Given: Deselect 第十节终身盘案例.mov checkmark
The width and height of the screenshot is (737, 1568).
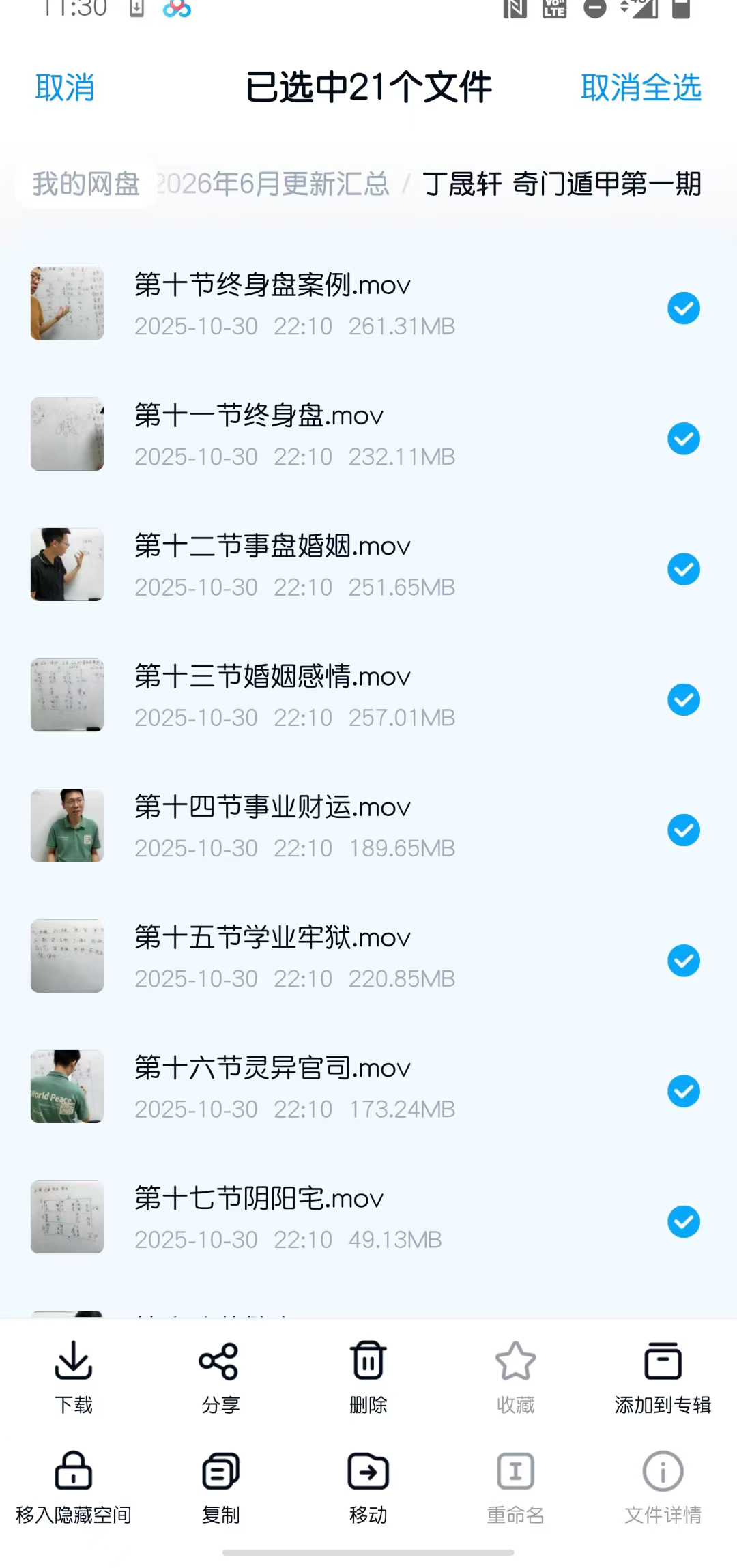Looking at the screenshot, I should (x=683, y=308).
